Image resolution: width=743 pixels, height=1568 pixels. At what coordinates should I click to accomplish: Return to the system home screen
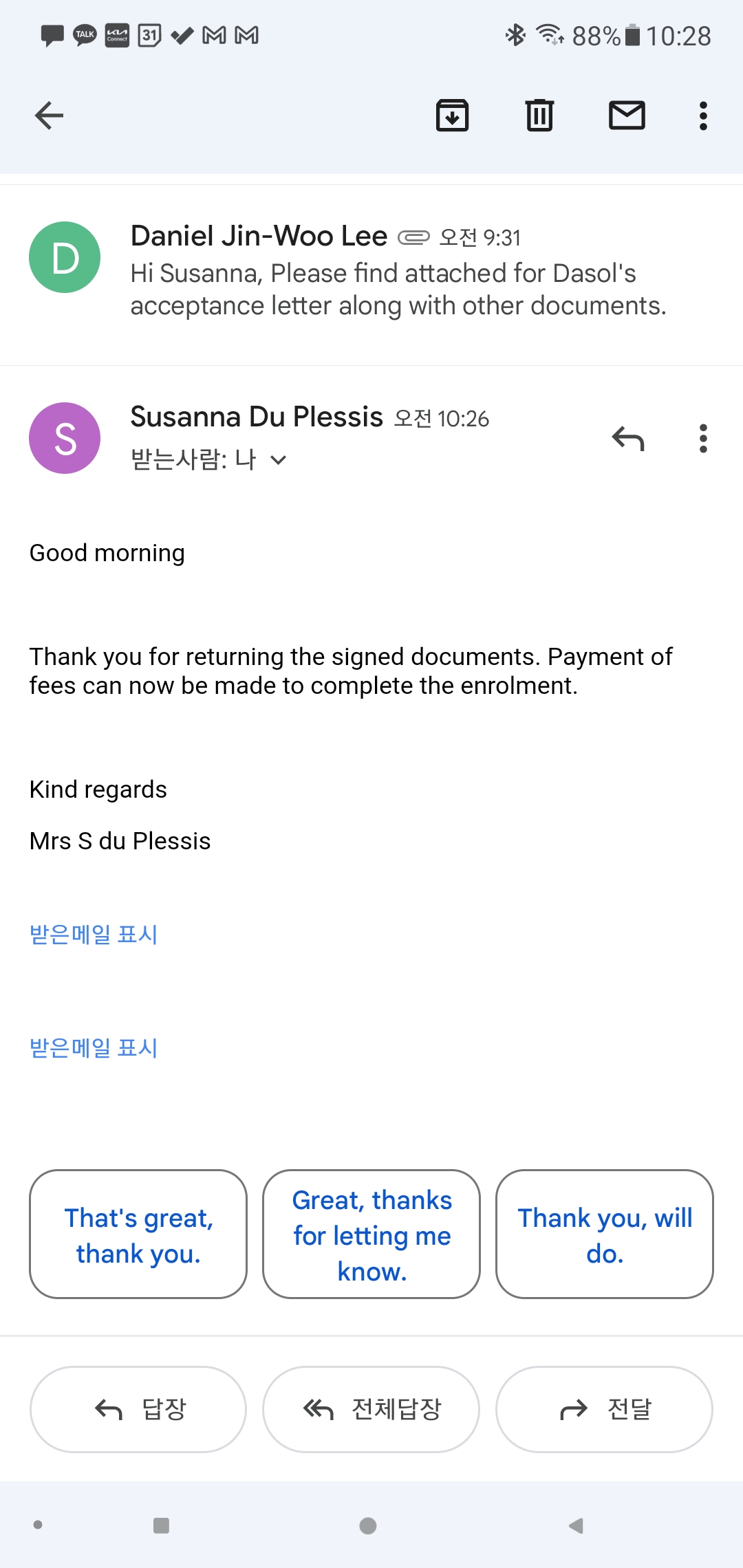pyautogui.click(x=368, y=1525)
